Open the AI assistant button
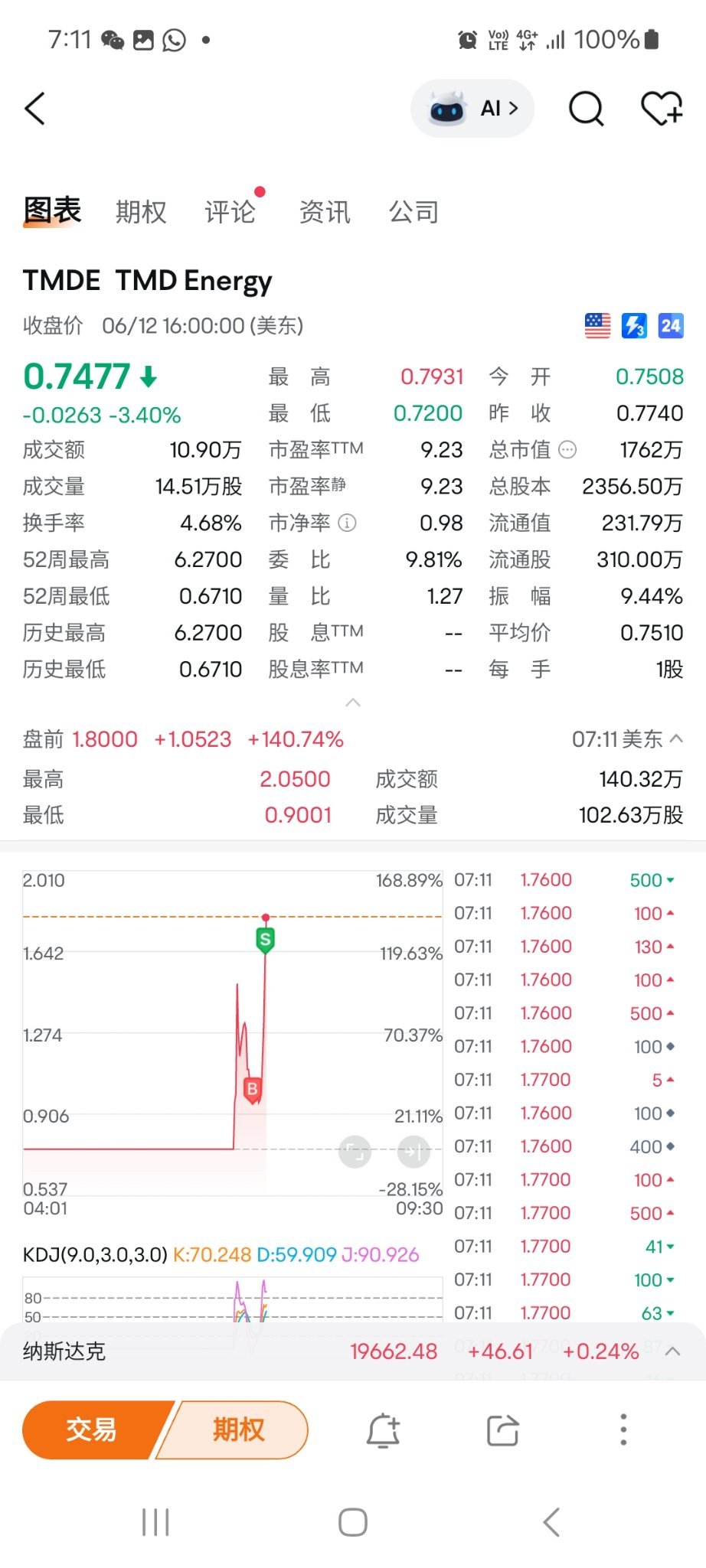The height and width of the screenshot is (1568, 706). point(472,109)
